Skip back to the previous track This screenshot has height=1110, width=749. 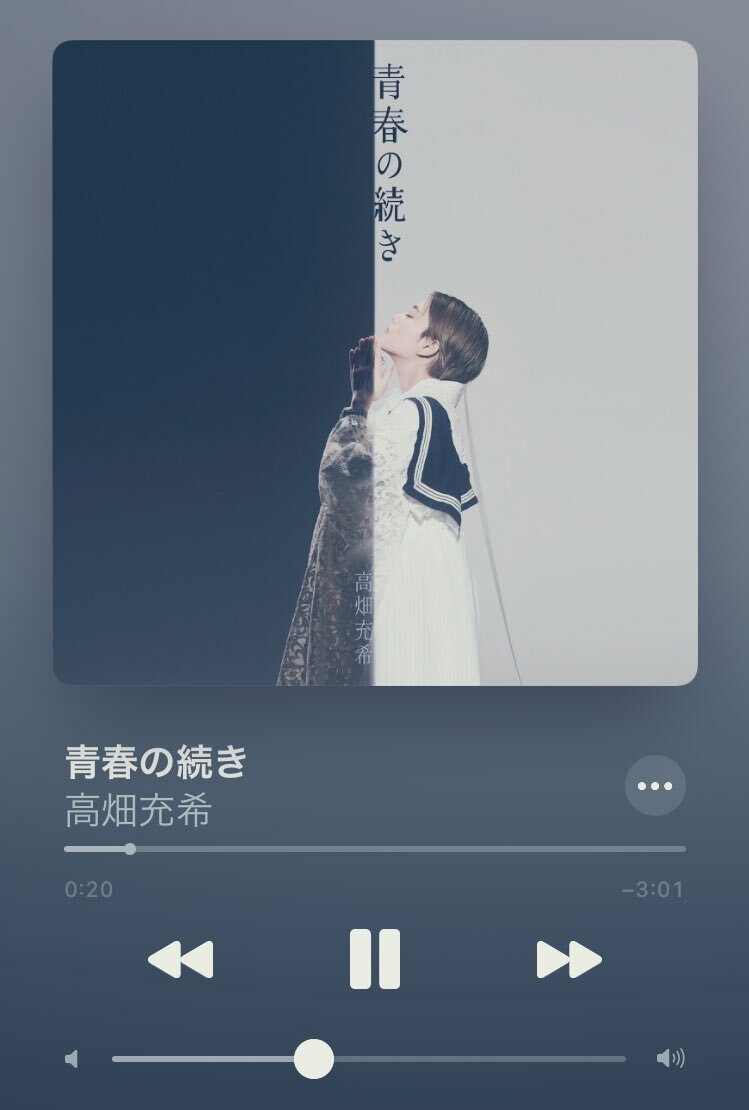(x=181, y=960)
